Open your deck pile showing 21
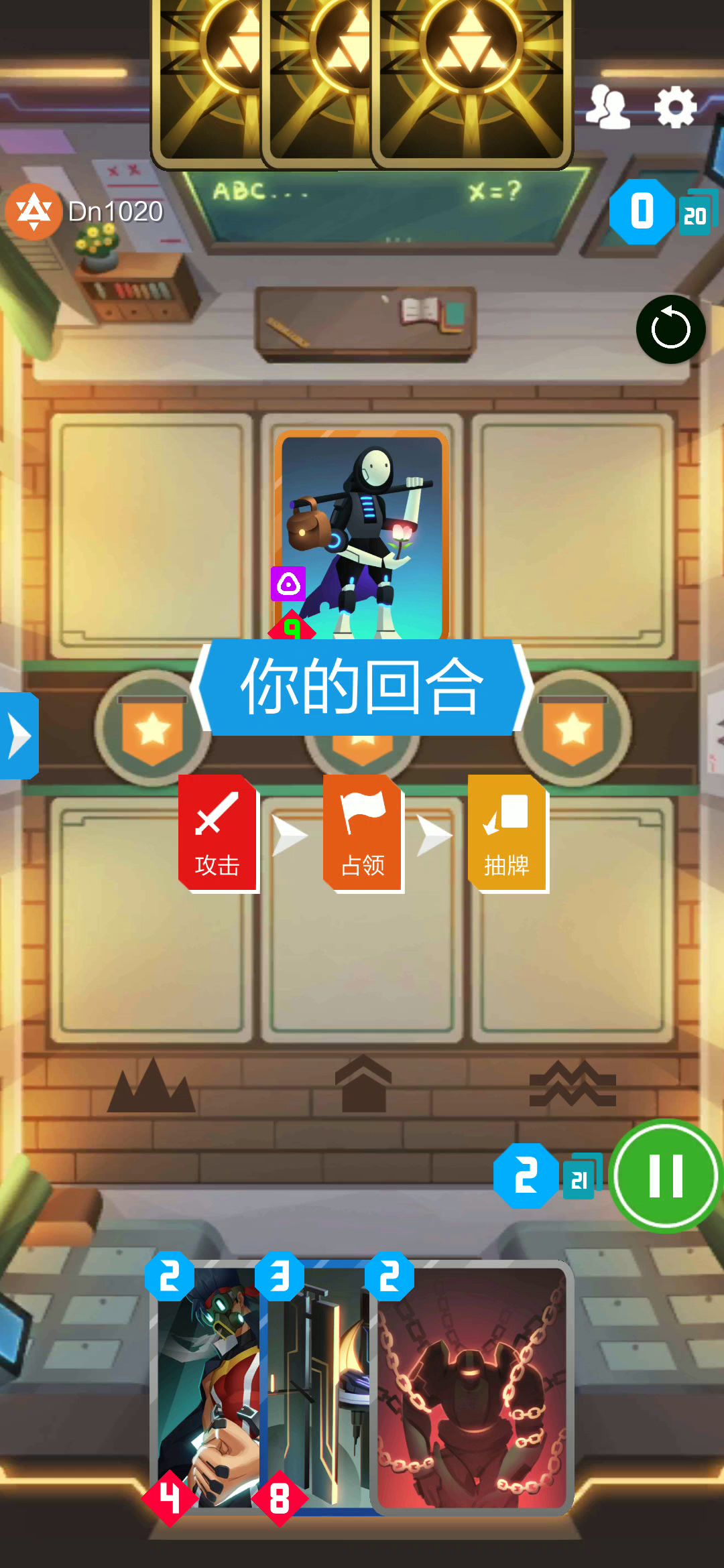Viewport: 724px width, 1568px height. (582, 1177)
